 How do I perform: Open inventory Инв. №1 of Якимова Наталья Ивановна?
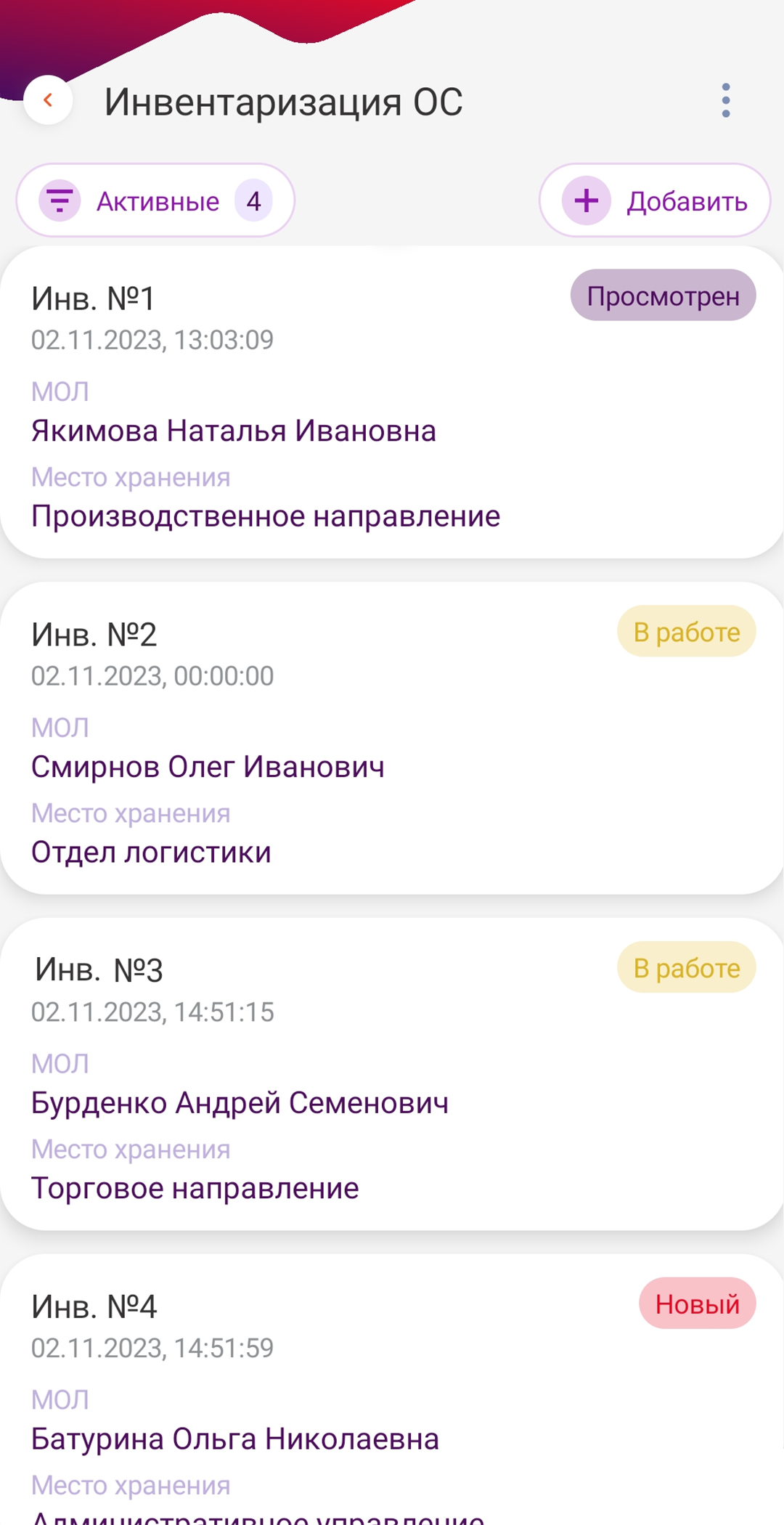(x=392, y=402)
